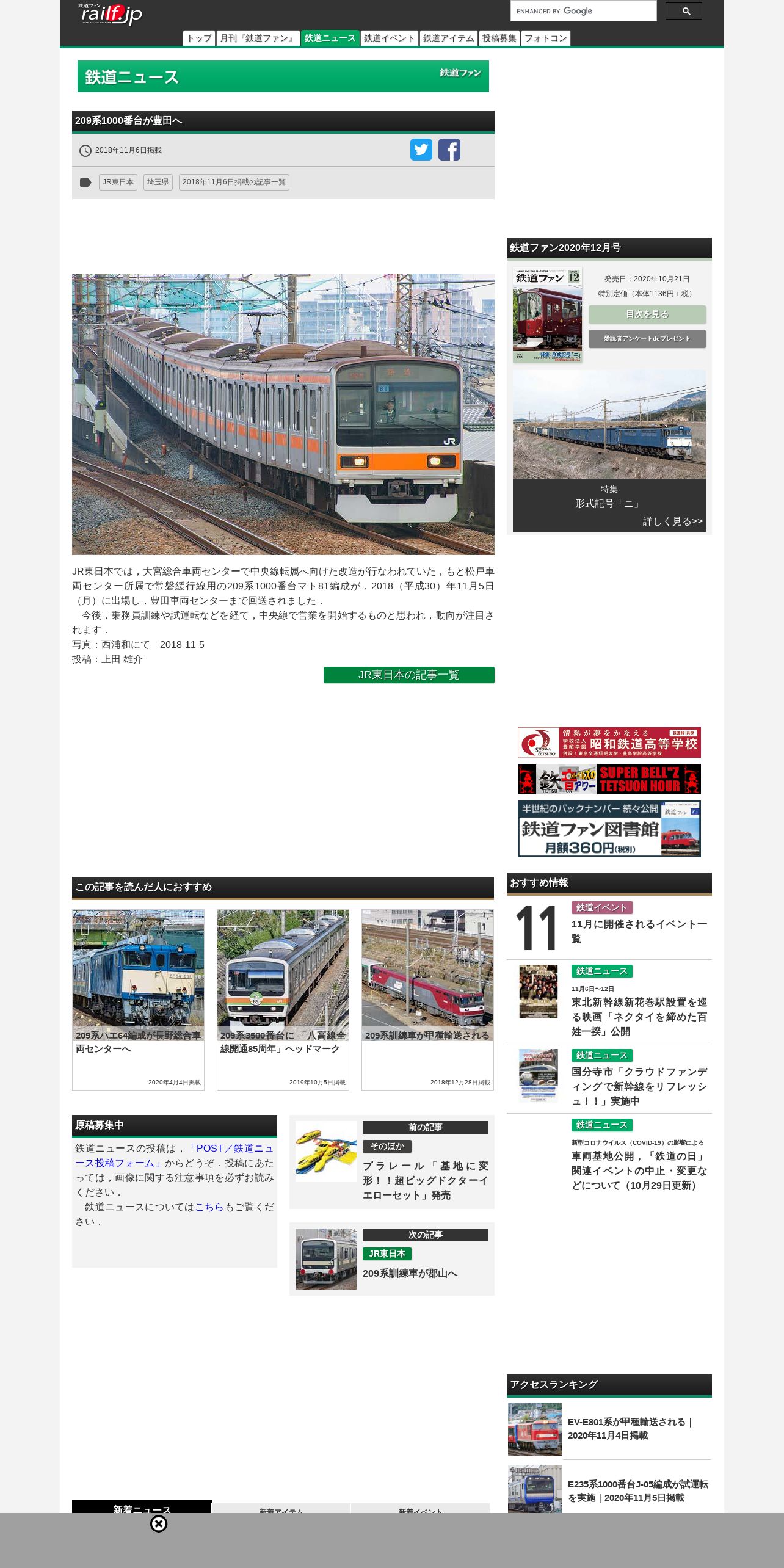Viewport: 784px width, 1568px height.
Task: Open 11月に開催されるイベント一覧
Action: click(x=639, y=931)
